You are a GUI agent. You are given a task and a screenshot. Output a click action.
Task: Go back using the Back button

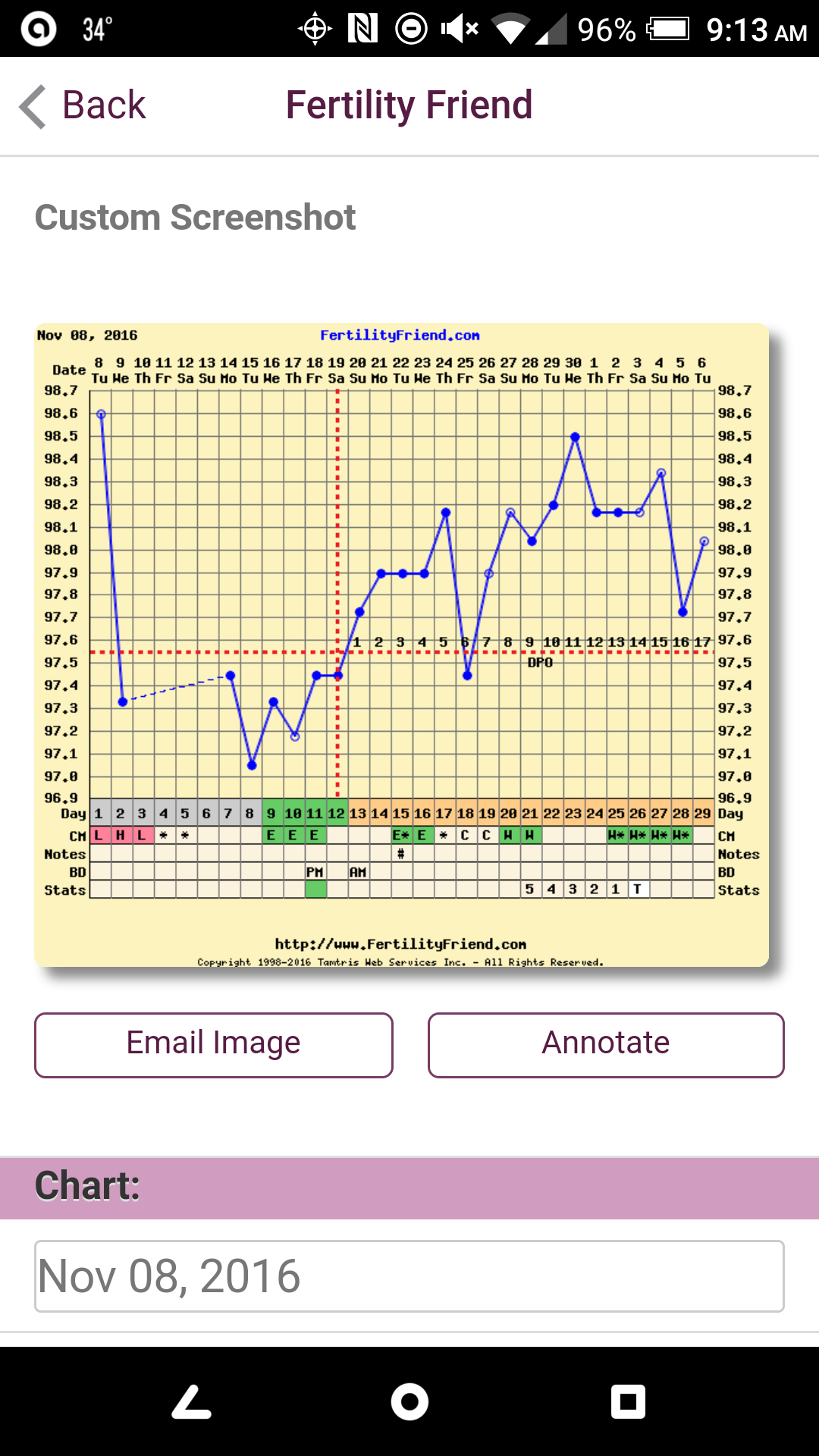pos(83,105)
